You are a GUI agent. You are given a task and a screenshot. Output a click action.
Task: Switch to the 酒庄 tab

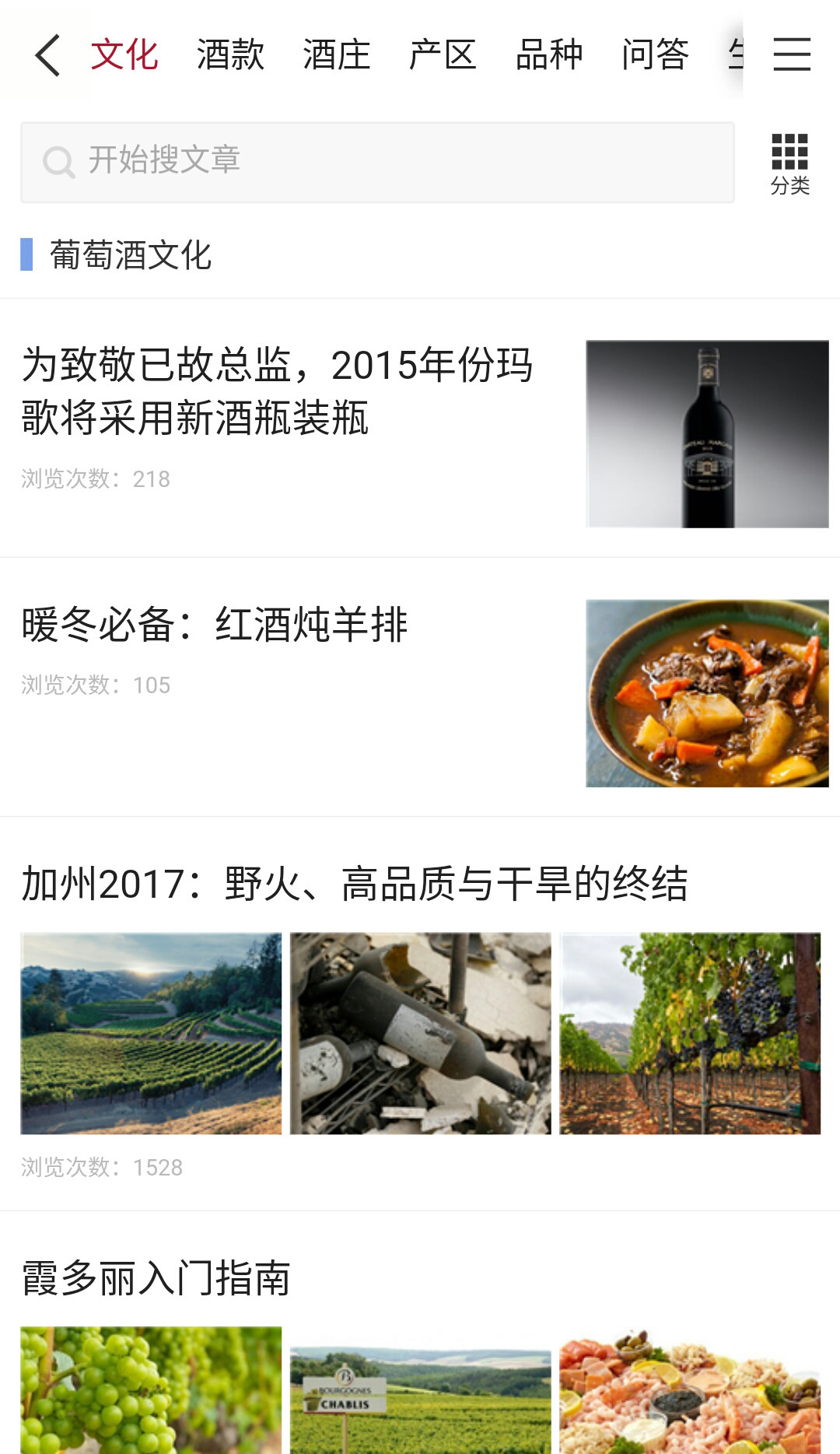(336, 55)
